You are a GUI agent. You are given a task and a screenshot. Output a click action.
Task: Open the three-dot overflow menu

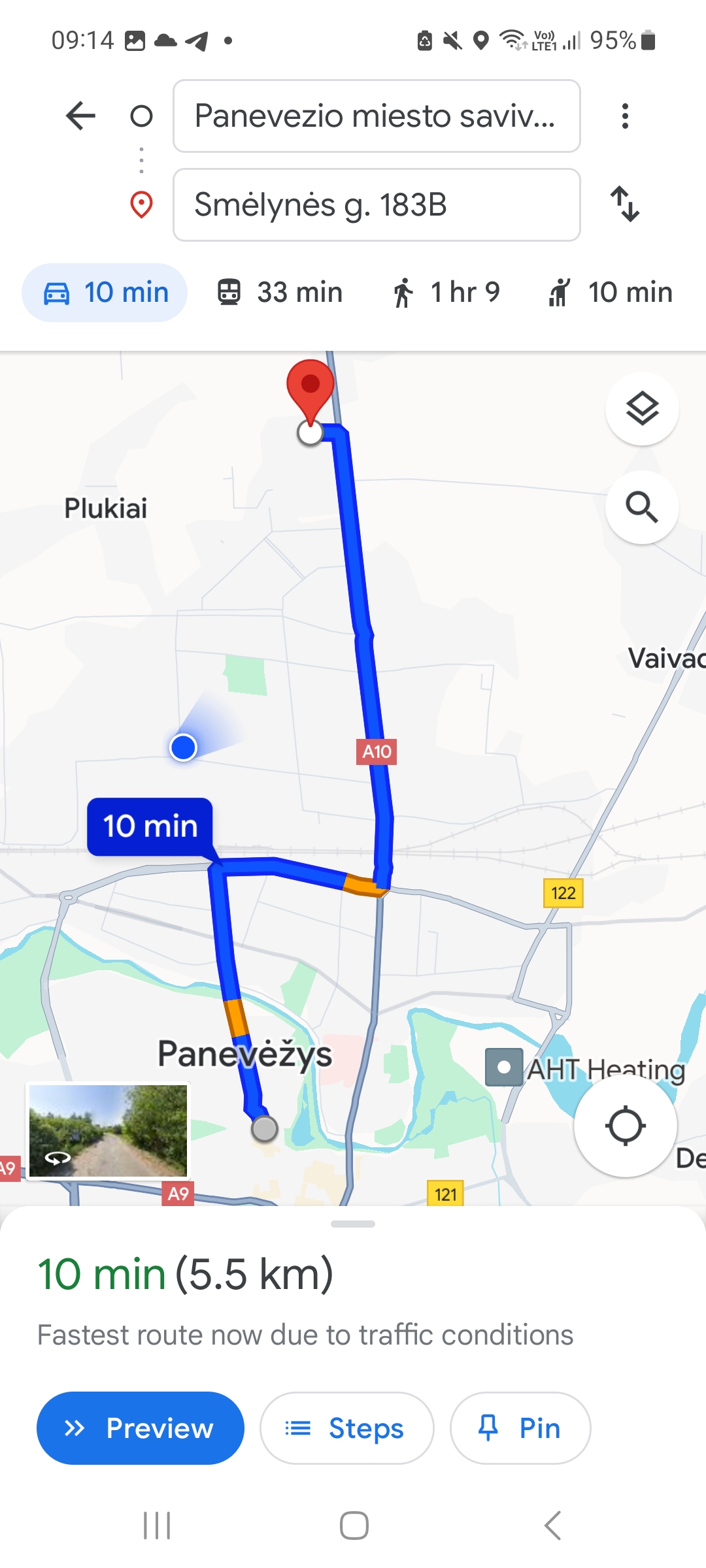click(624, 116)
